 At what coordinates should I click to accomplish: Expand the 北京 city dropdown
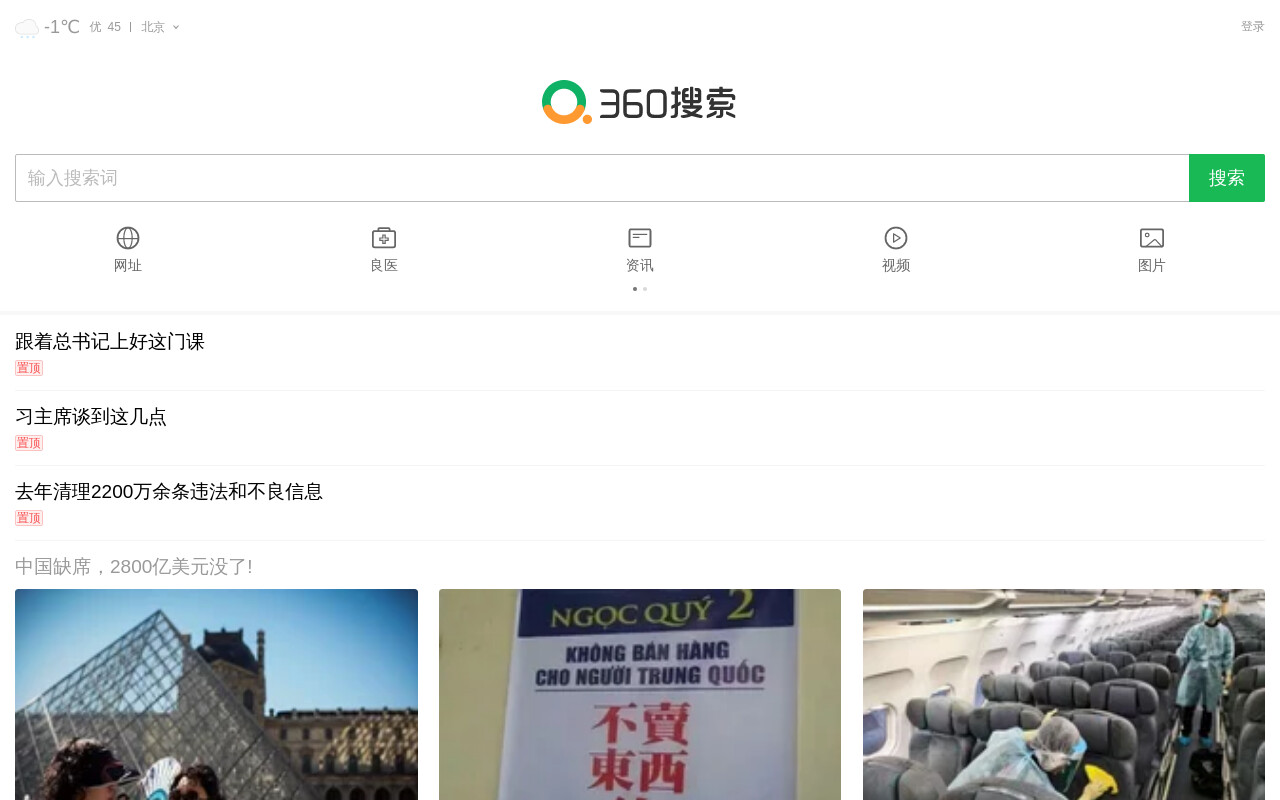[160, 27]
